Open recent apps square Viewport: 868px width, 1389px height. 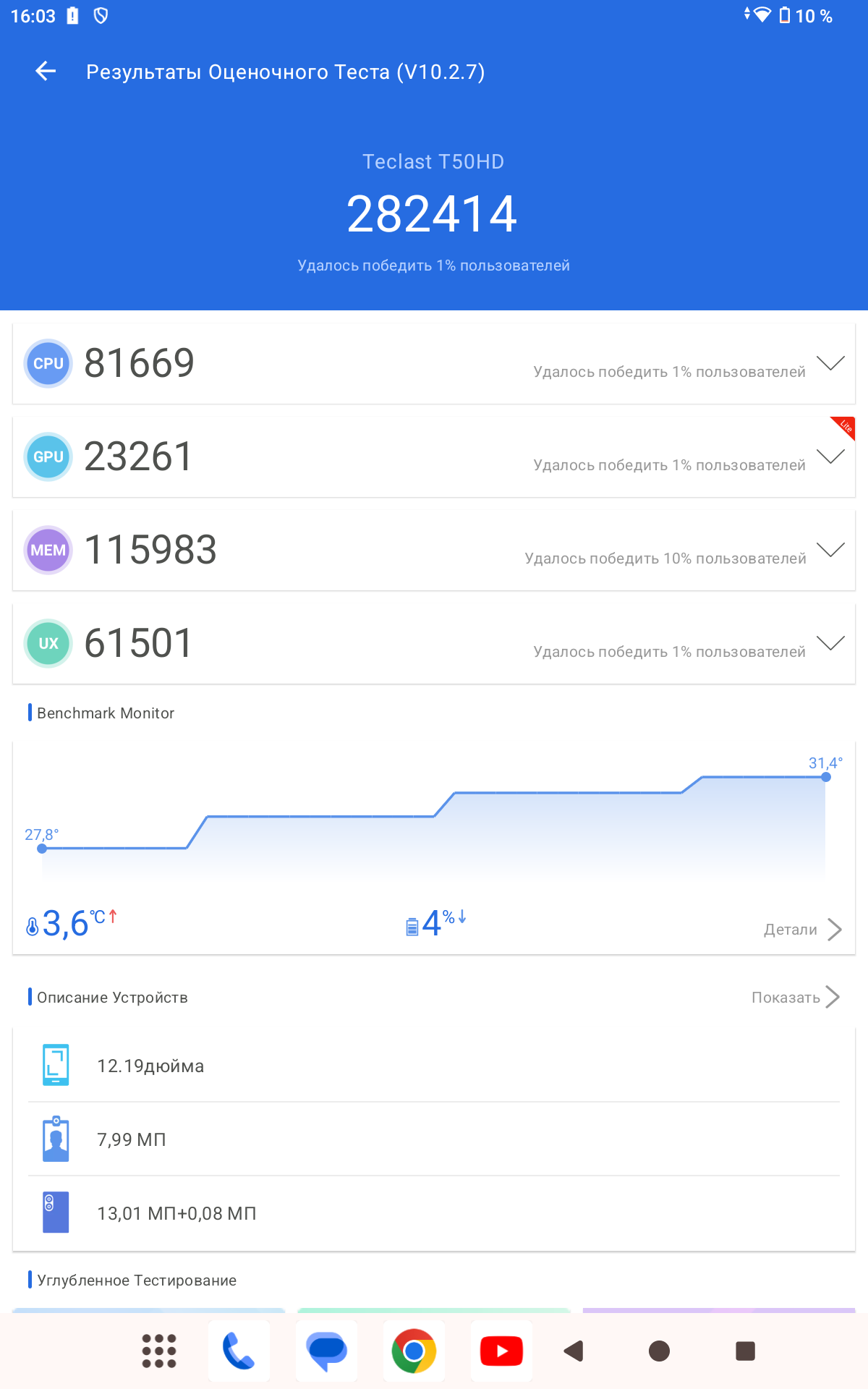click(x=745, y=1351)
